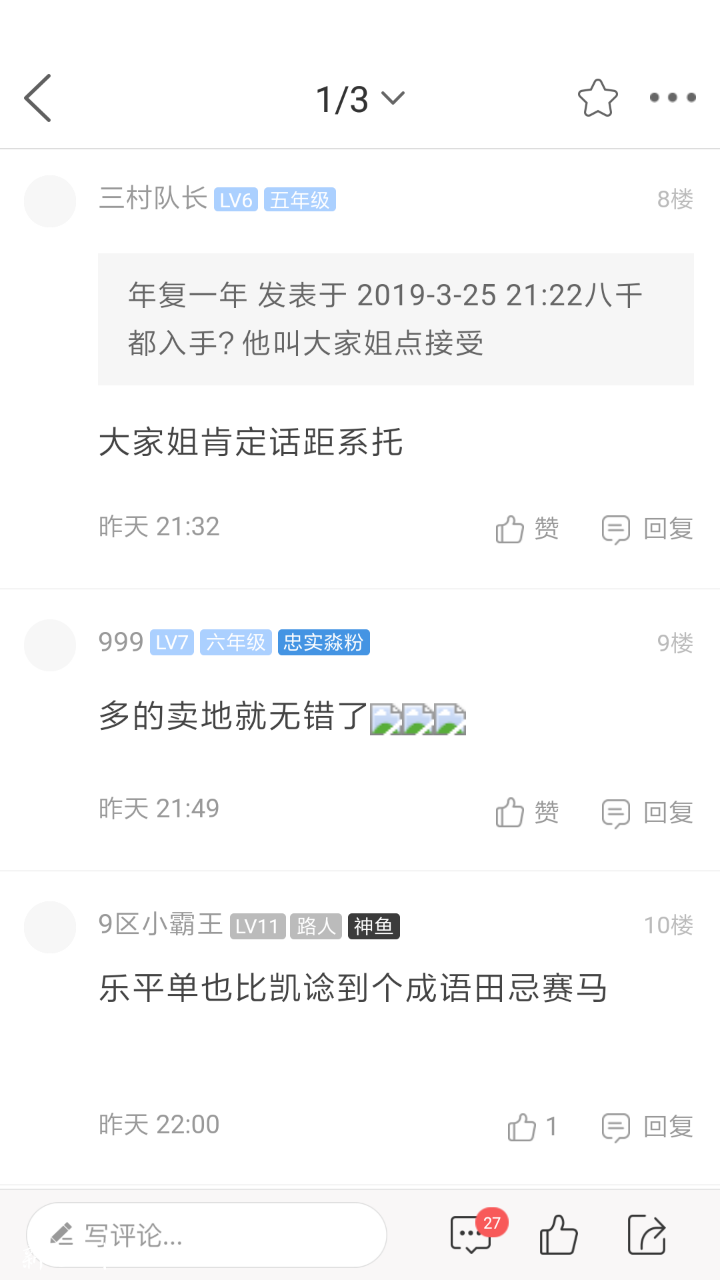The height and width of the screenshot is (1280, 720).
Task: Open the quoted post by 年复一年
Action: pos(395,319)
